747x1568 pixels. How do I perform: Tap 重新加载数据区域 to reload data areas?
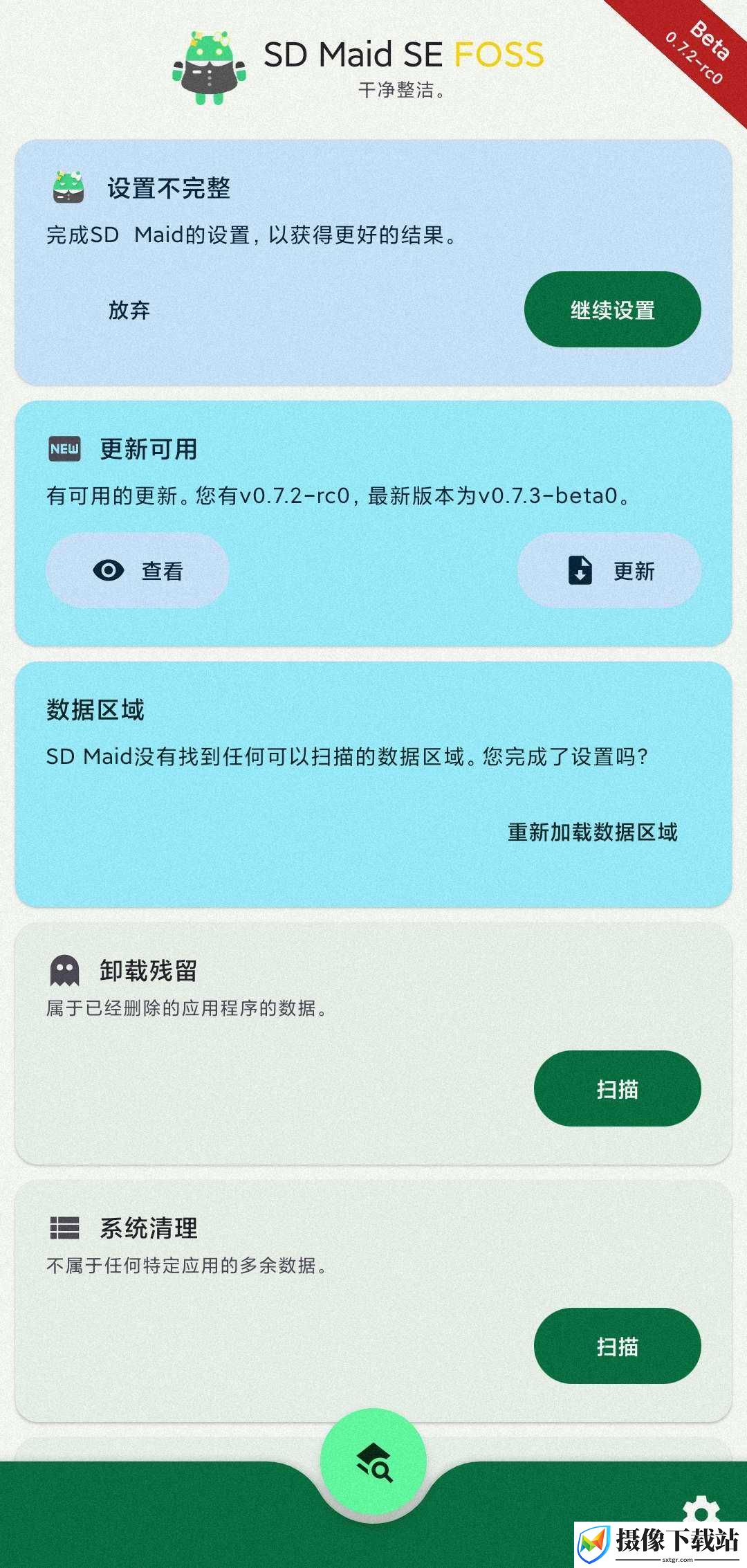point(593,831)
